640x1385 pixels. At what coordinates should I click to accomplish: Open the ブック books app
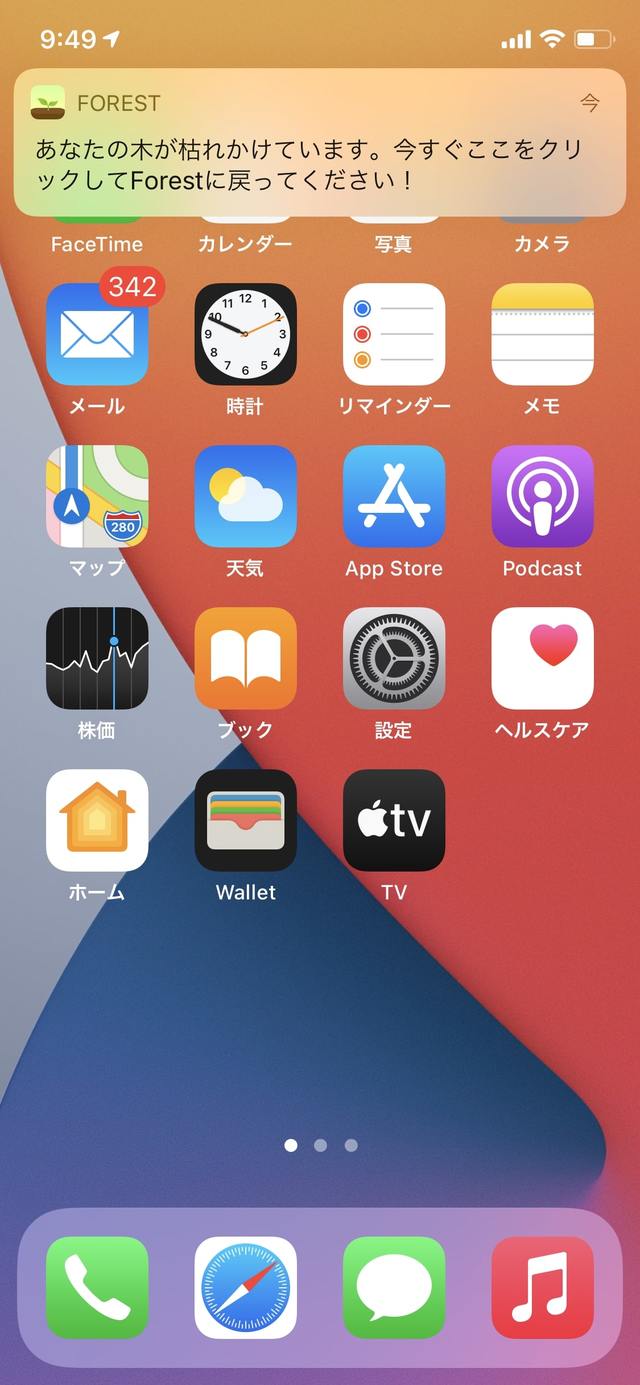245,658
